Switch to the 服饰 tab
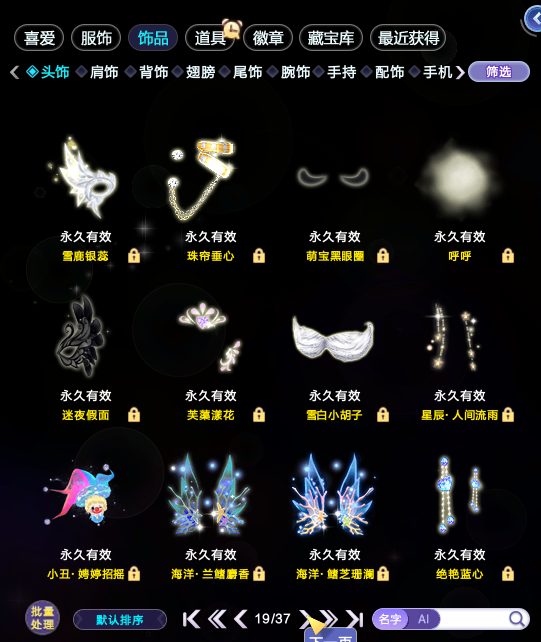 coord(96,38)
